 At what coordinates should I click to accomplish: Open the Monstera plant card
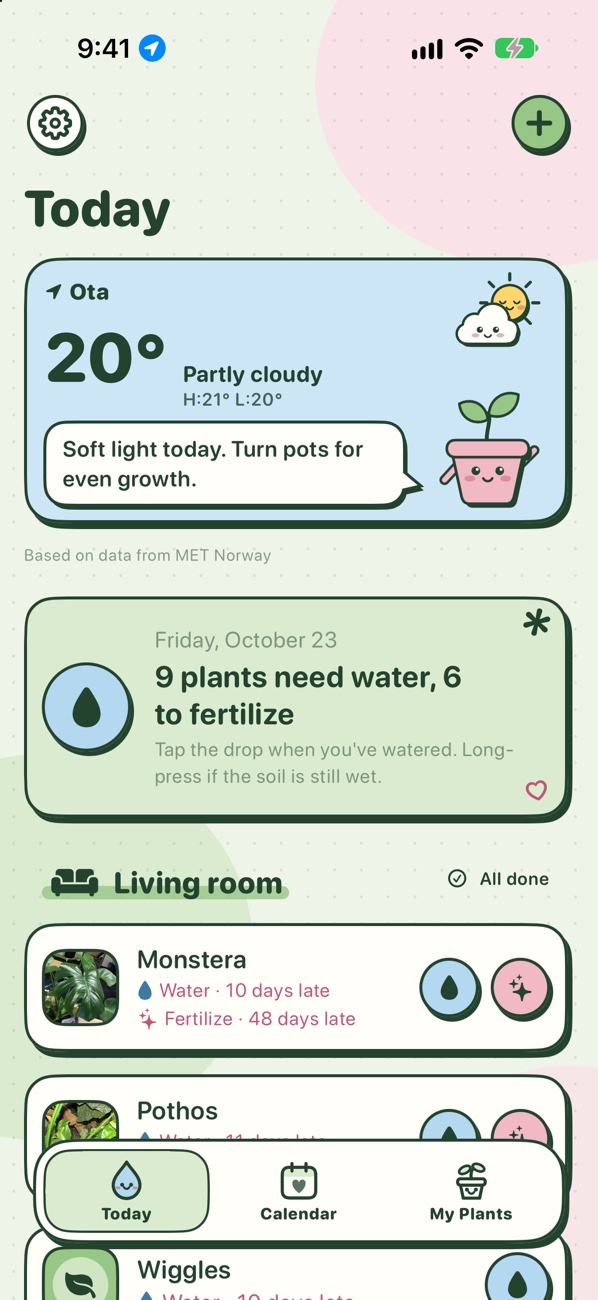[x=297, y=988]
